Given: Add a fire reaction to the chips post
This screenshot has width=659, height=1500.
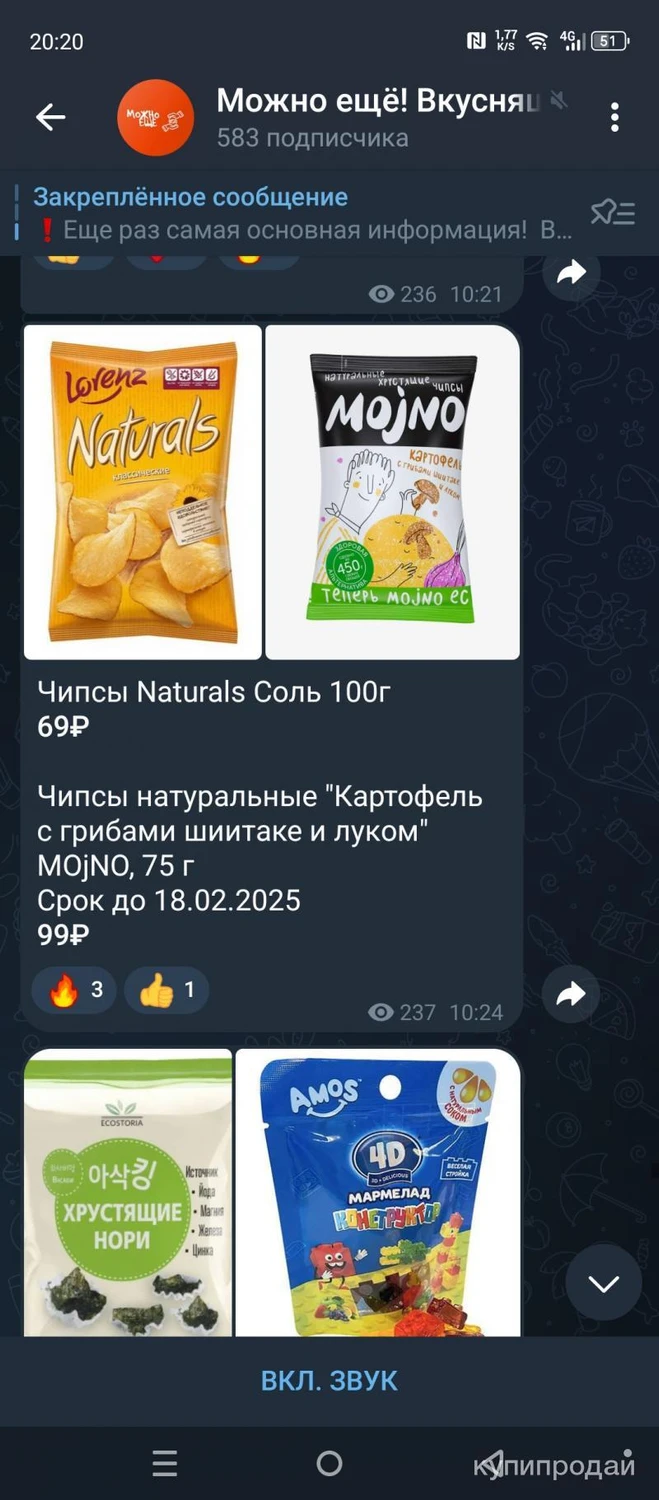Looking at the screenshot, I should [75, 990].
